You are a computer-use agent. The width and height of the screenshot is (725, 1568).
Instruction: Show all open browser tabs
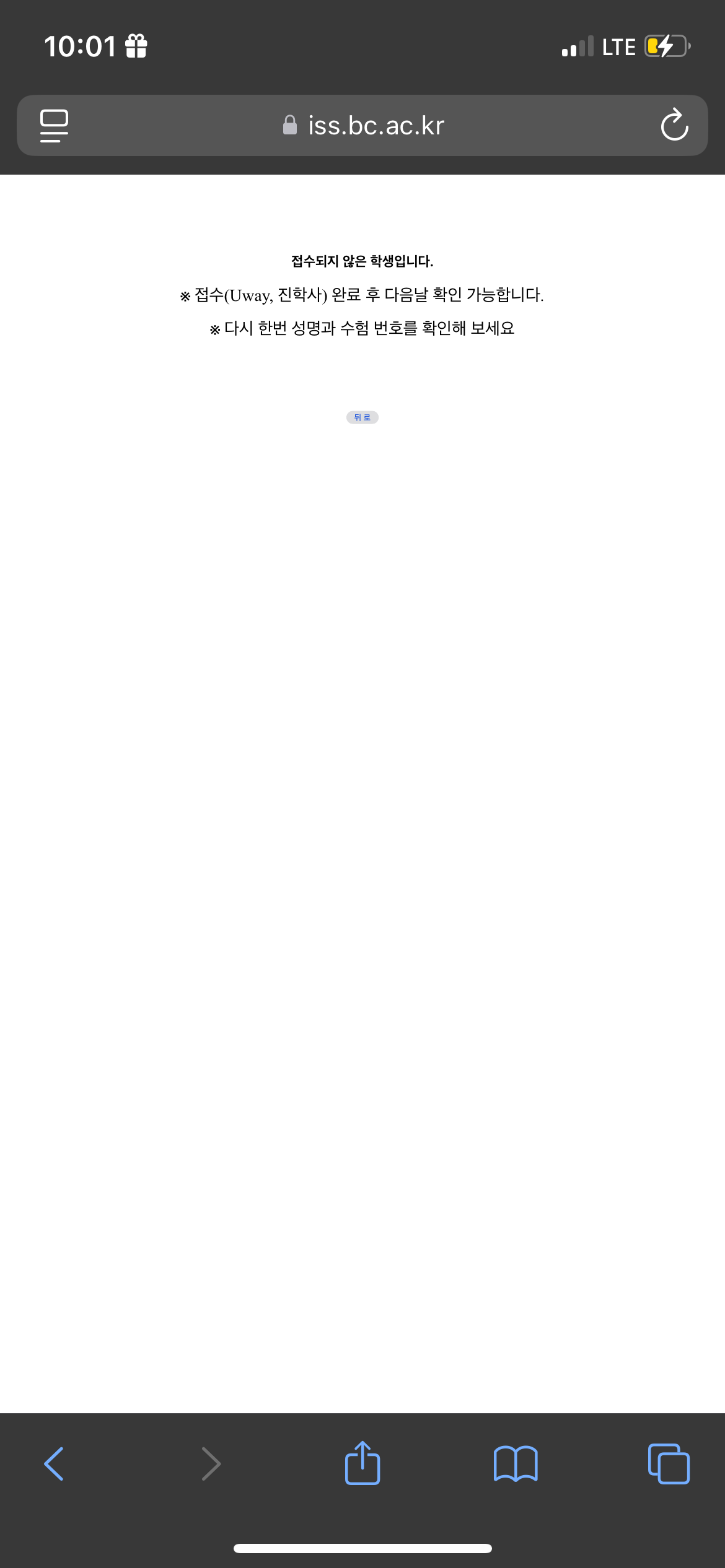(669, 1464)
